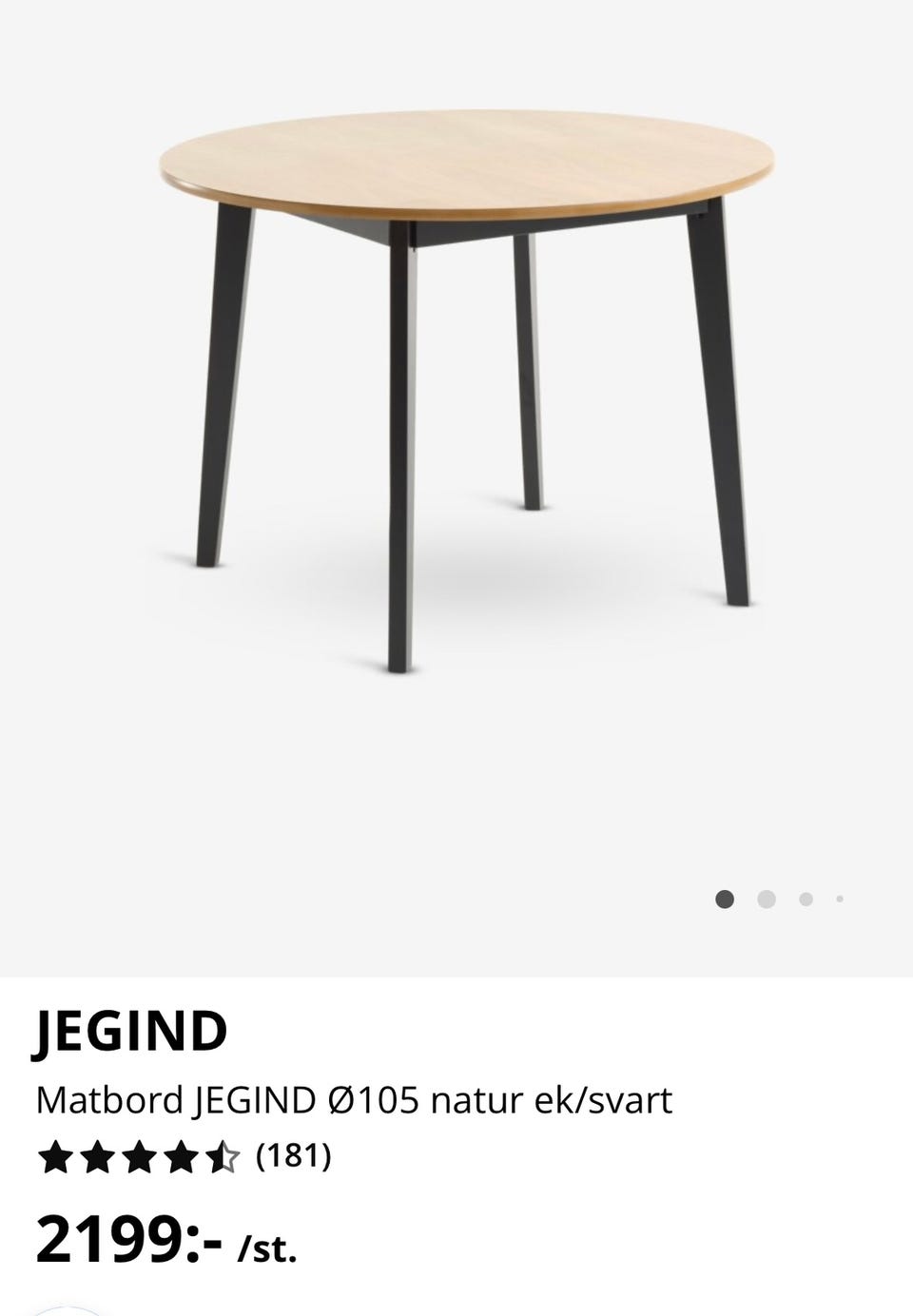The image size is (913, 1316).
Task: Select the active first carousel dot
Action: 727,897
